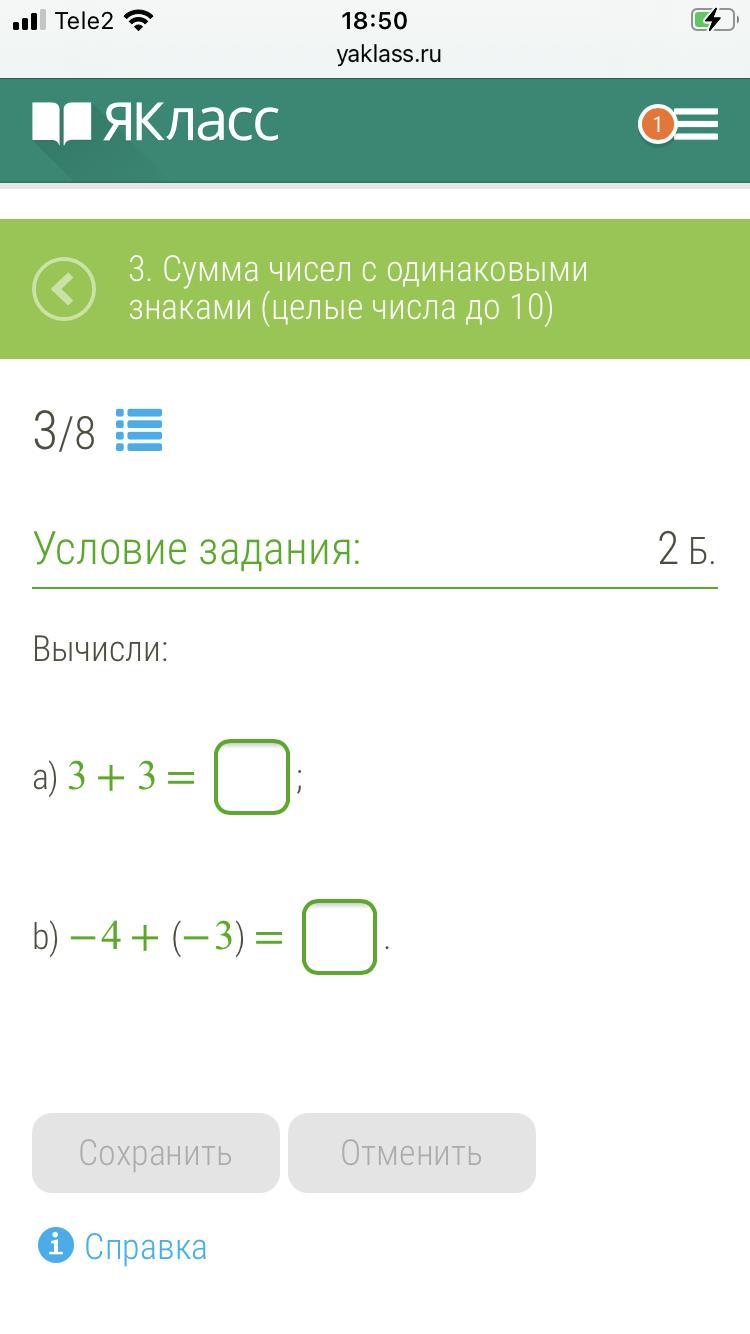Viewport: 750px width, 1334px height.
Task: Go back using the circled arrow
Action: (64, 289)
